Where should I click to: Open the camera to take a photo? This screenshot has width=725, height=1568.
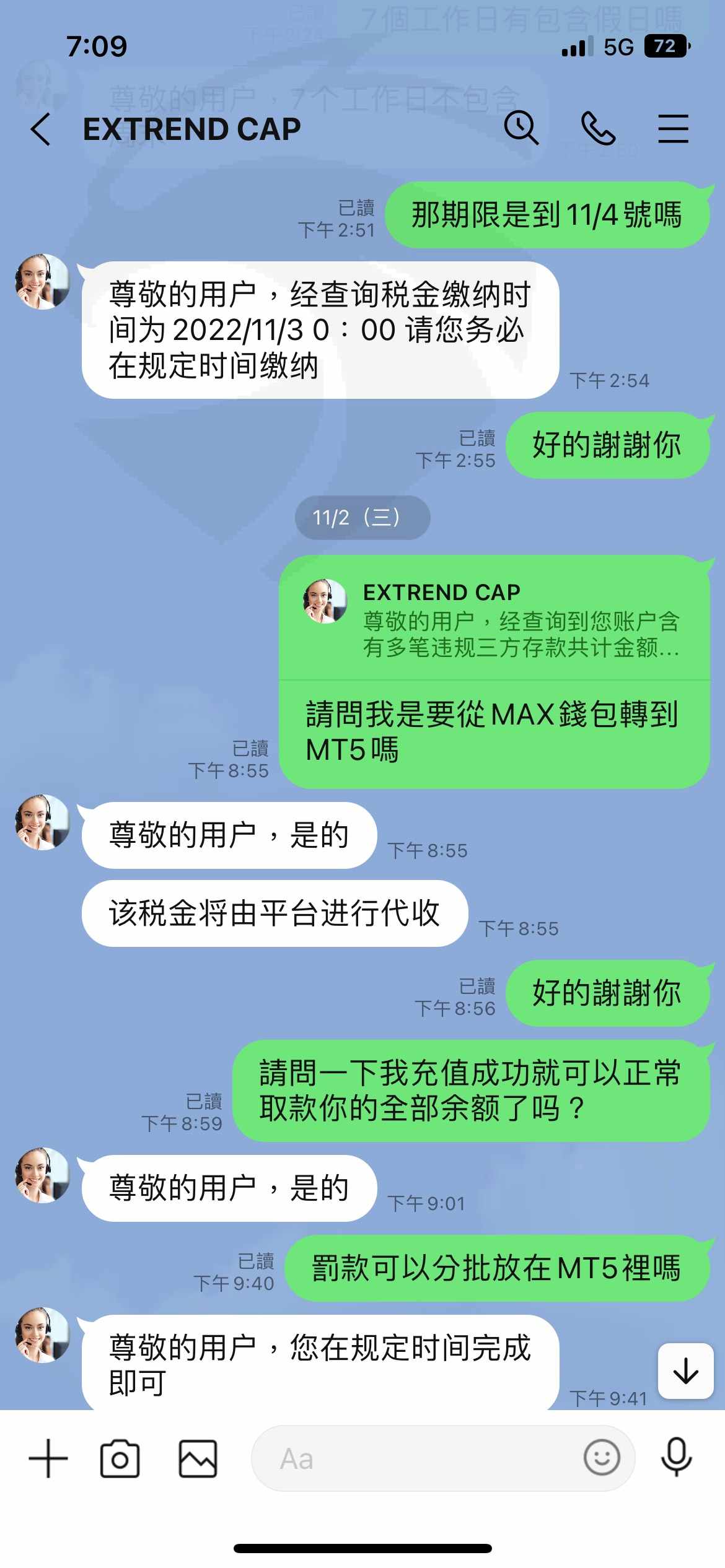(120, 1458)
